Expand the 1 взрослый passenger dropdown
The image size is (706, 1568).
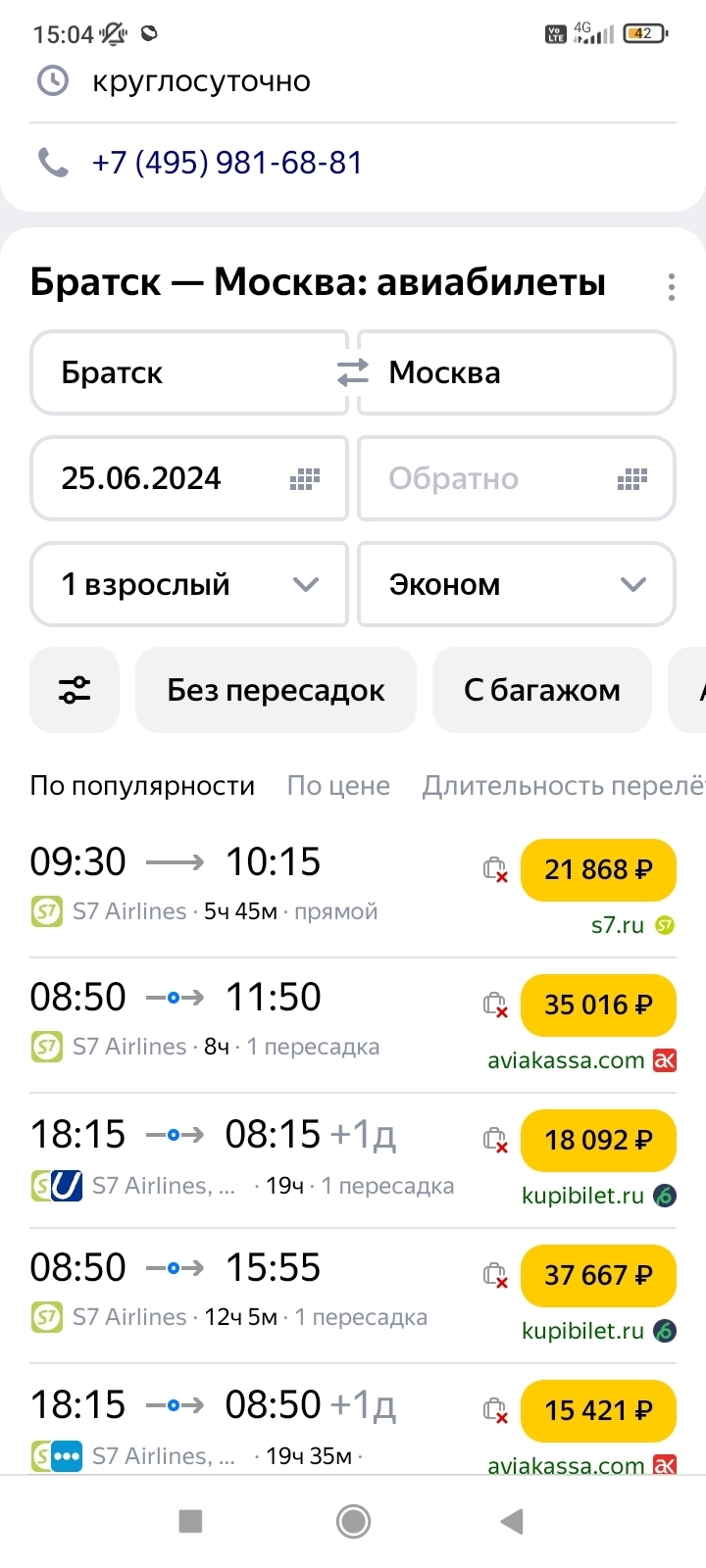(x=189, y=584)
